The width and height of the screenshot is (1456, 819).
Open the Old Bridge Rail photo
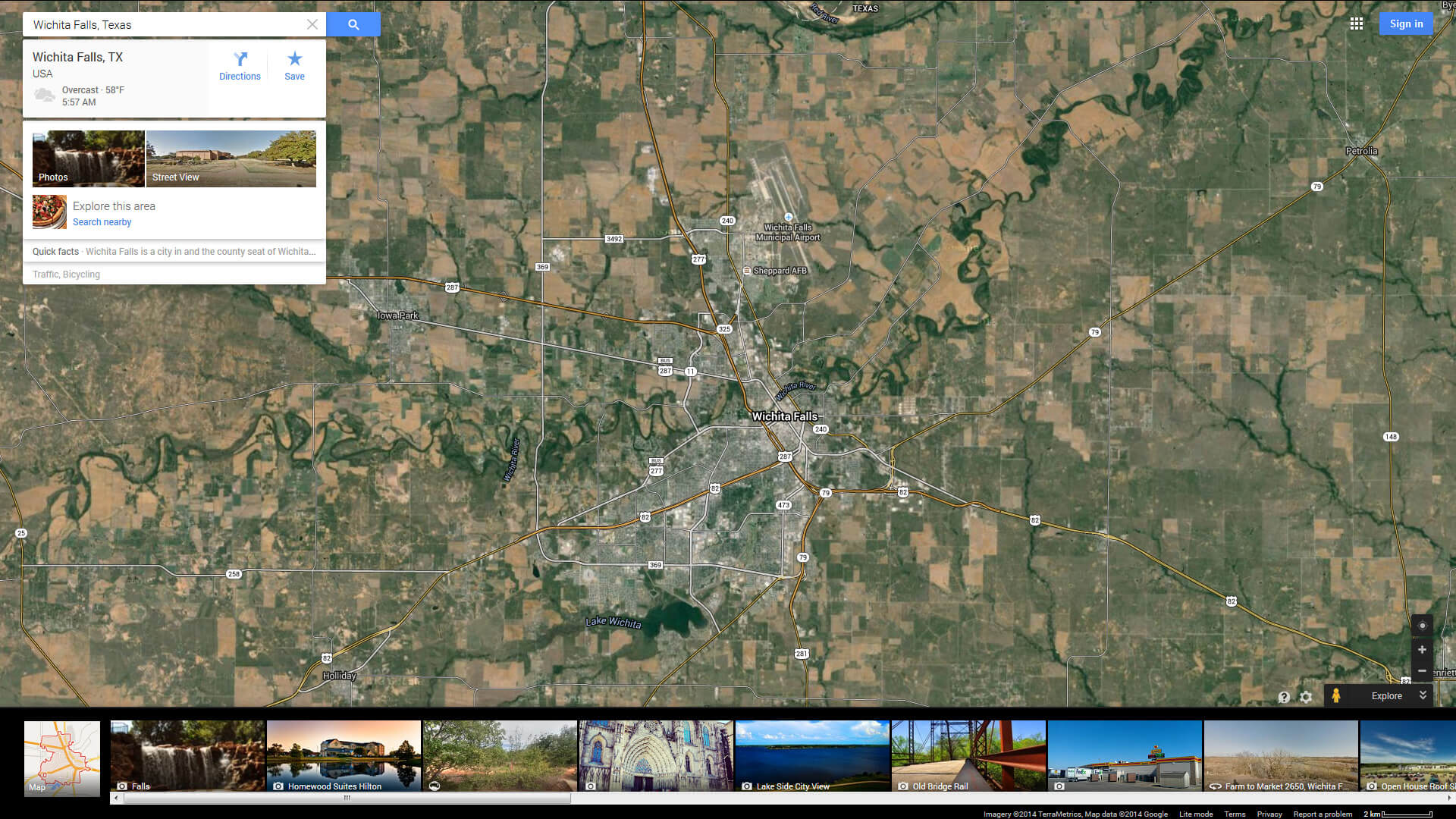pyautogui.click(x=968, y=755)
